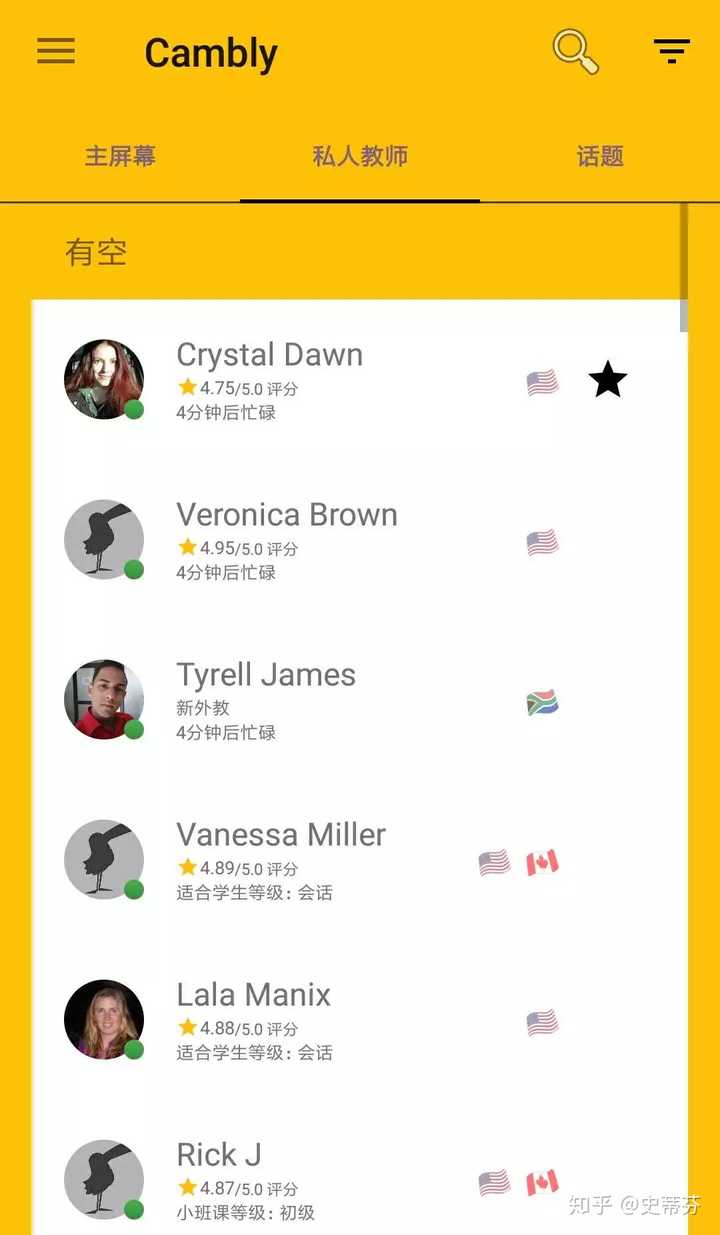Tap the favorite star for Crystal Dawn
This screenshot has height=1235, width=720.
point(607,381)
